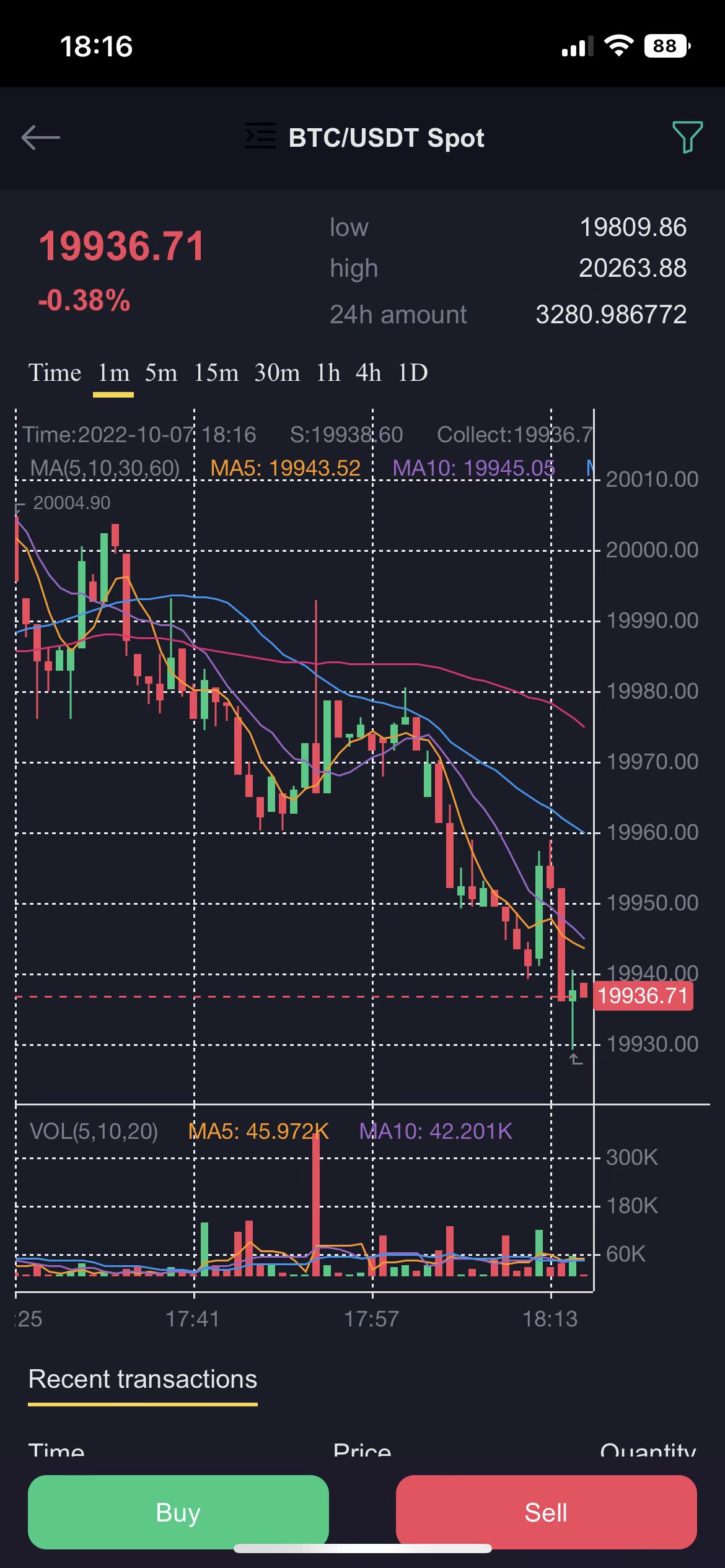Tap the red Sell button
725x1568 pixels.
(546, 1512)
